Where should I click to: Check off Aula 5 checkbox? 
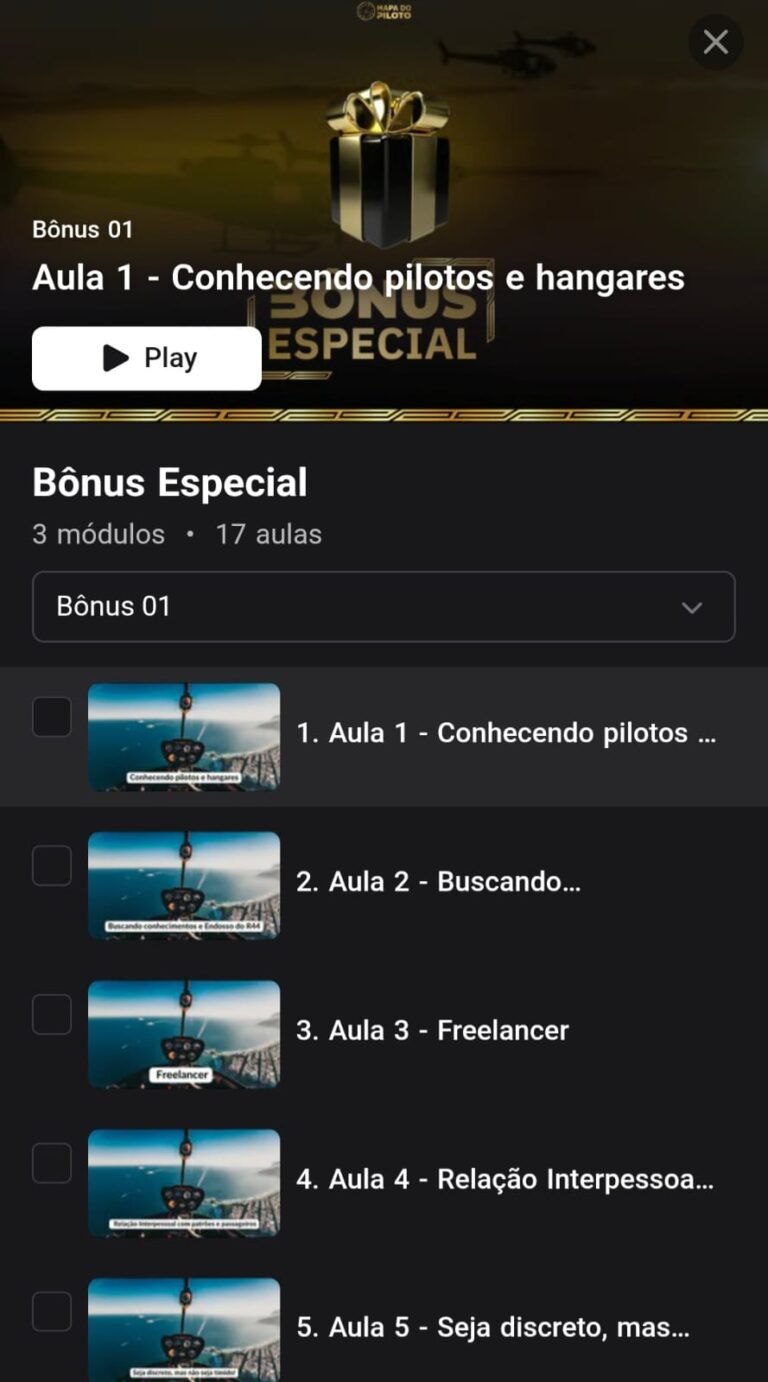click(52, 1311)
